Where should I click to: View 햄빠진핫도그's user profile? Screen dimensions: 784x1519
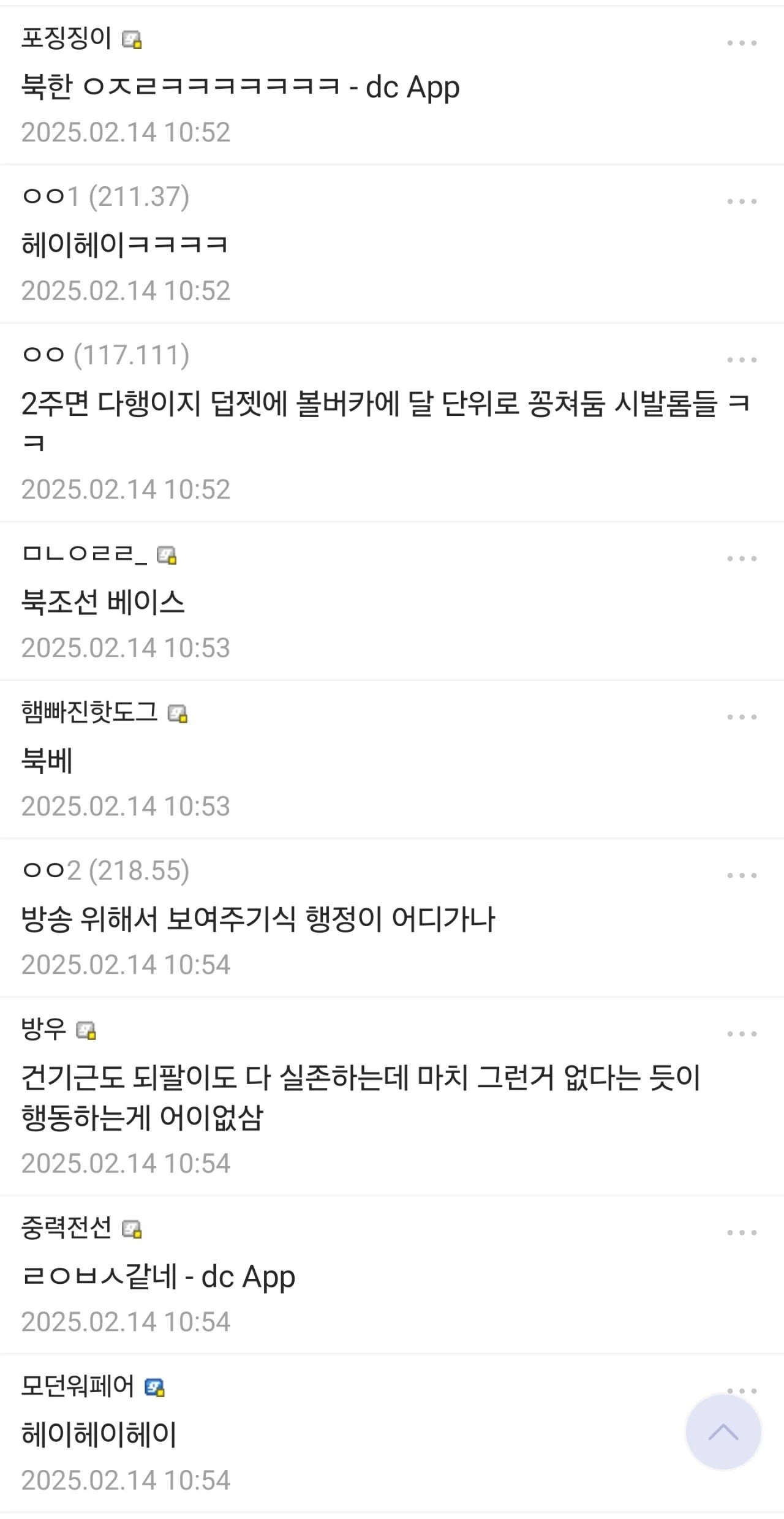coord(89,712)
